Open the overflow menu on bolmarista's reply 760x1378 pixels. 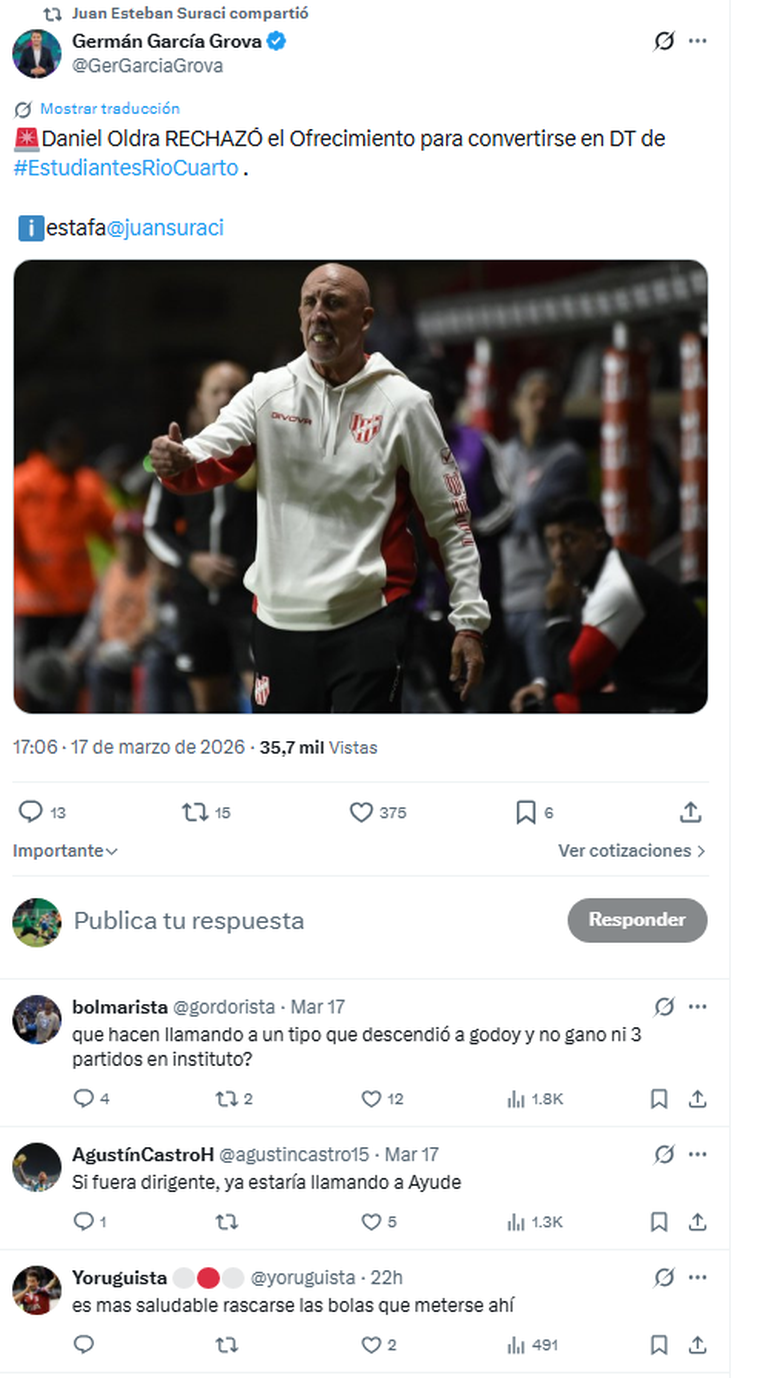pyautogui.click(x=698, y=1006)
